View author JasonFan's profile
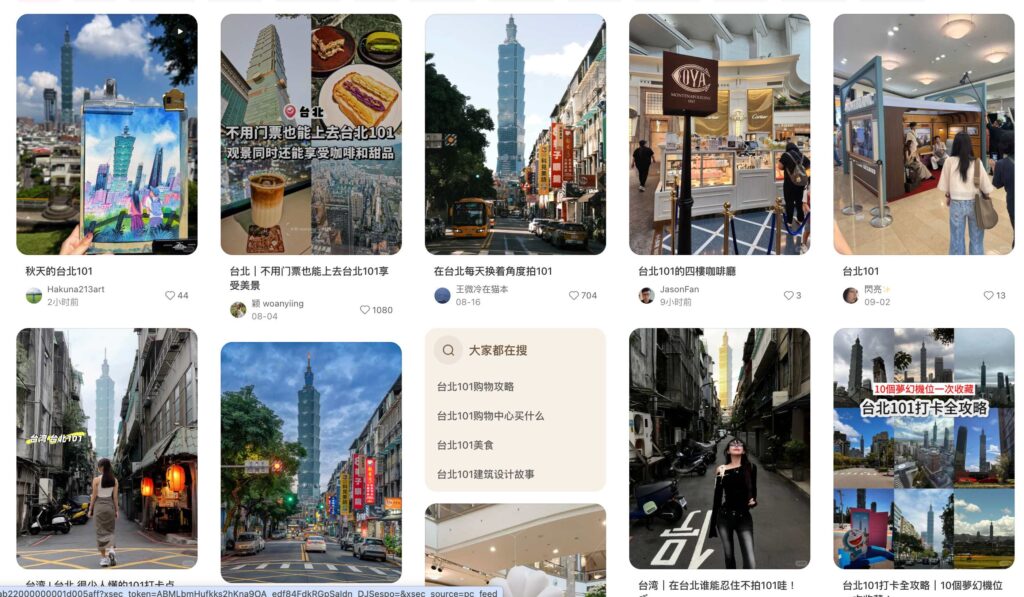 (x=678, y=289)
